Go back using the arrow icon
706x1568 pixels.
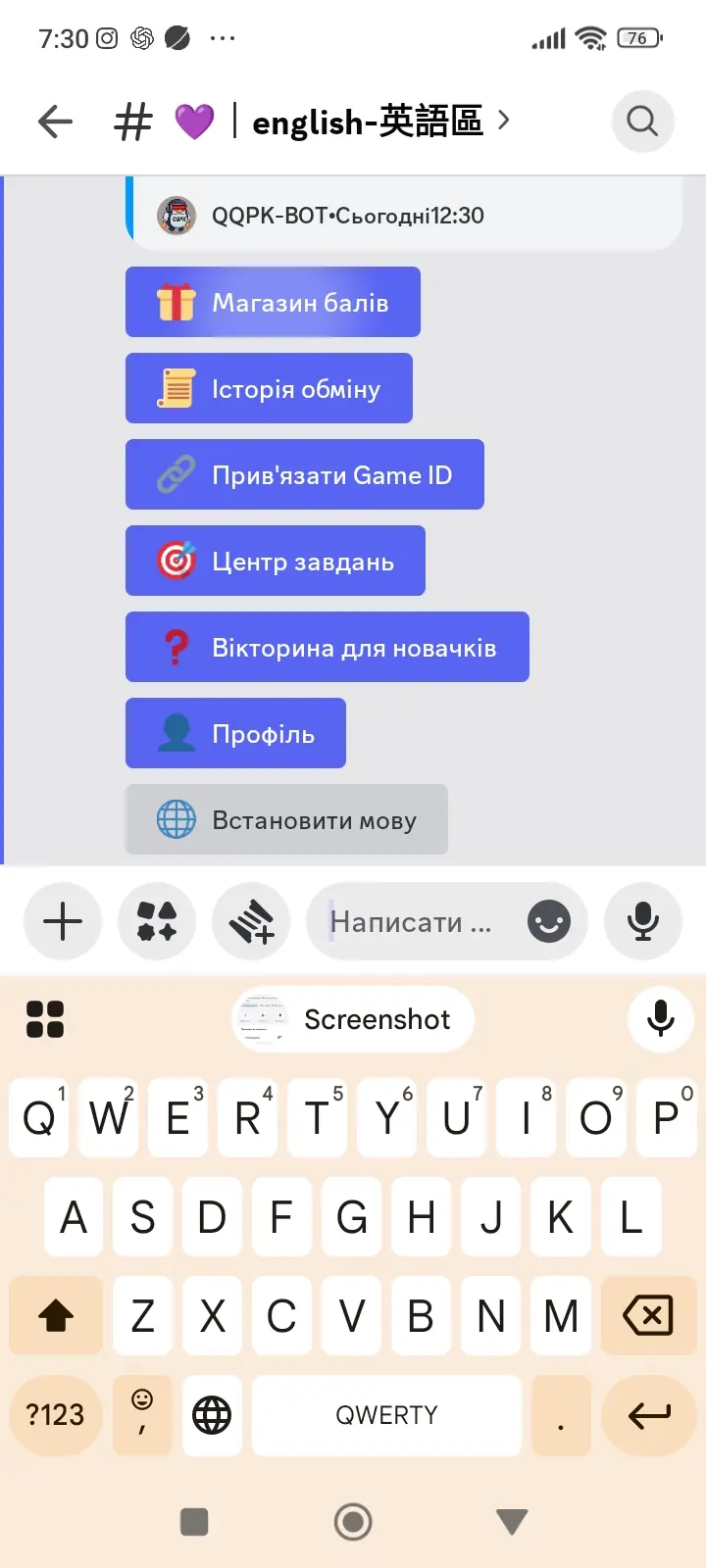coord(56,122)
